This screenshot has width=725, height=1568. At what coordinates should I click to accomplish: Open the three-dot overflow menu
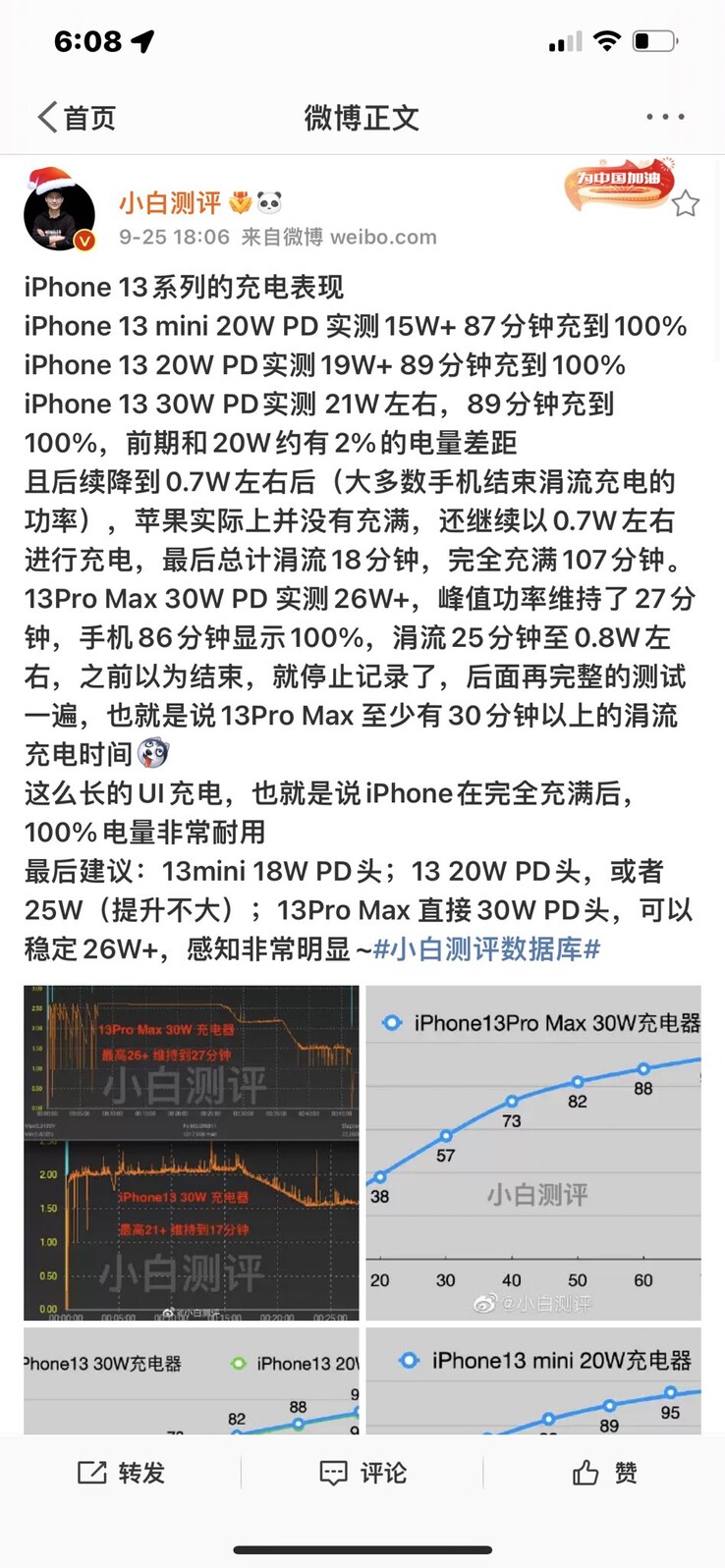click(665, 117)
